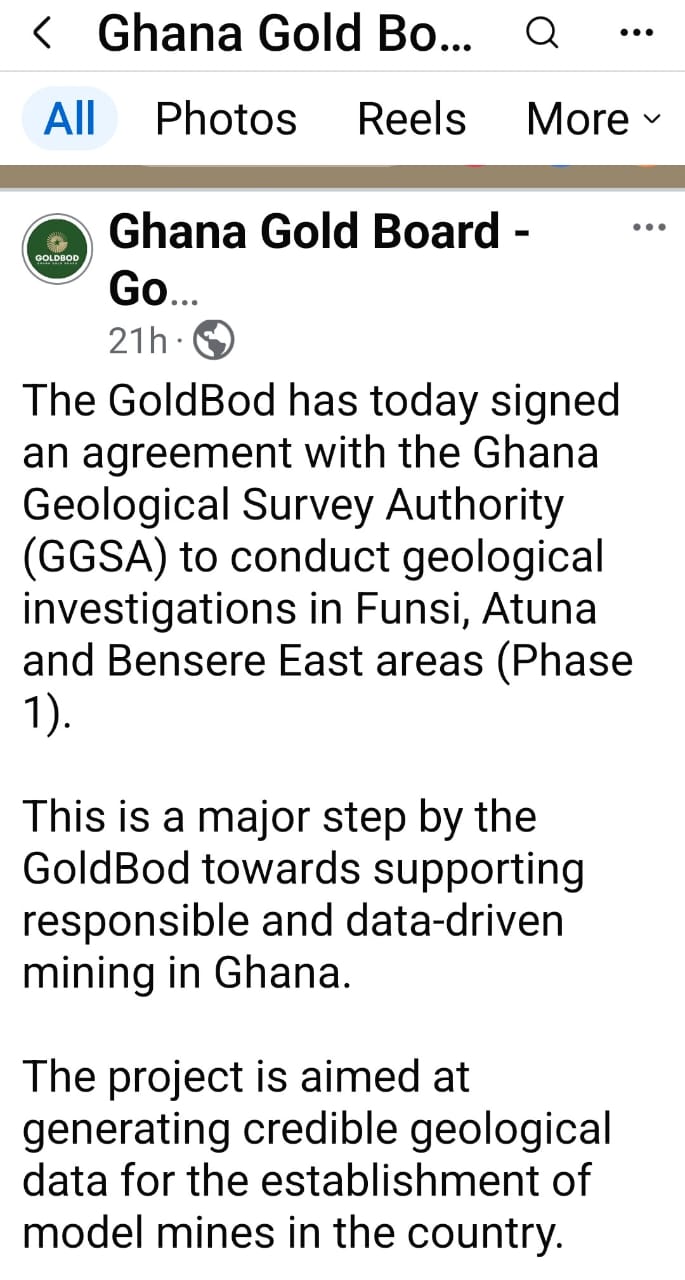Open Ghana Gold Board profile picture

(x=57, y=250)
